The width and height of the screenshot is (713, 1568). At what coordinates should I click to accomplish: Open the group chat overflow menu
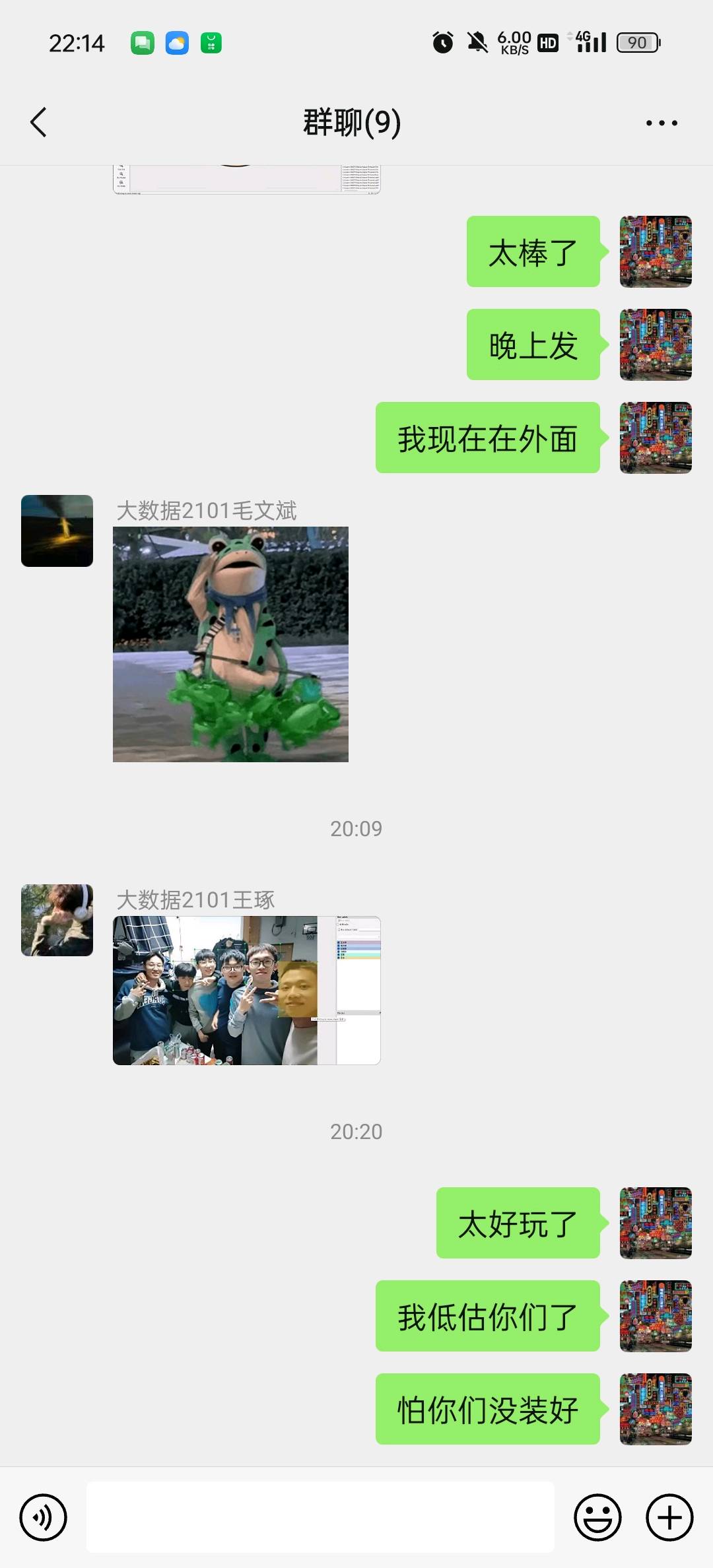(x=661, y=123)
